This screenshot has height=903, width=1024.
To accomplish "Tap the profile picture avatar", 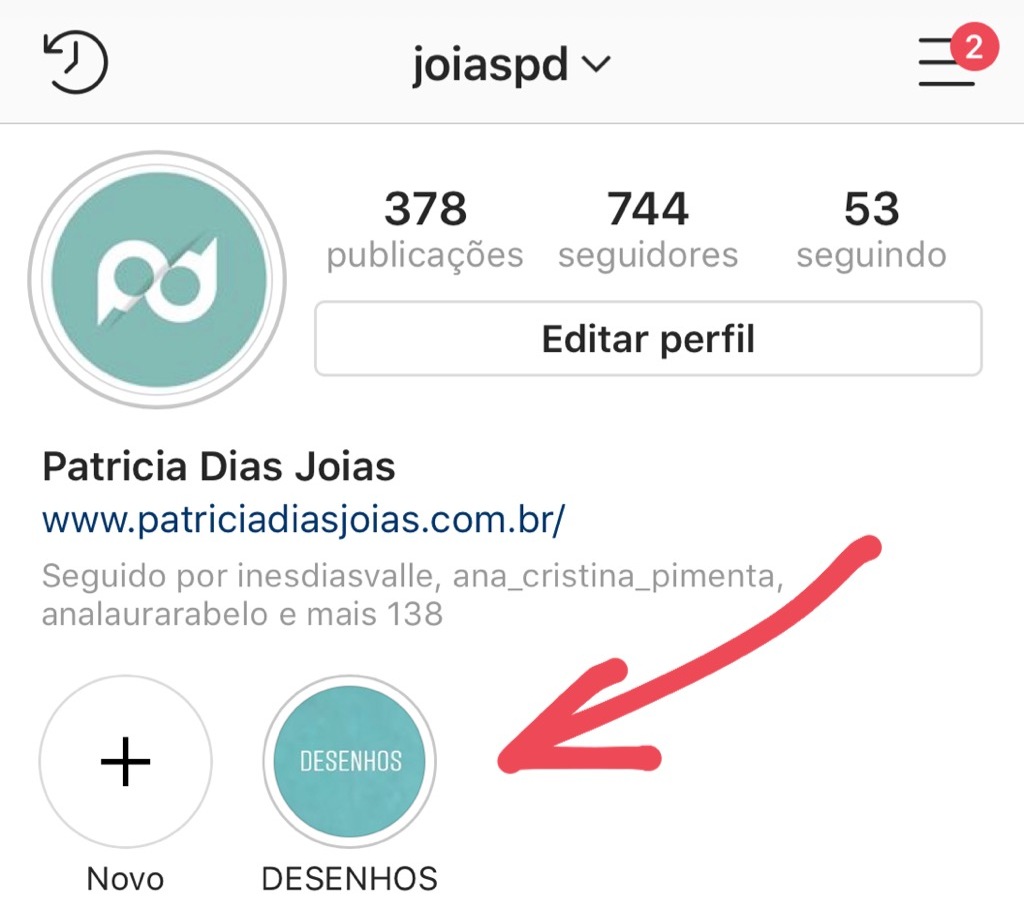I will coord(157,280).
